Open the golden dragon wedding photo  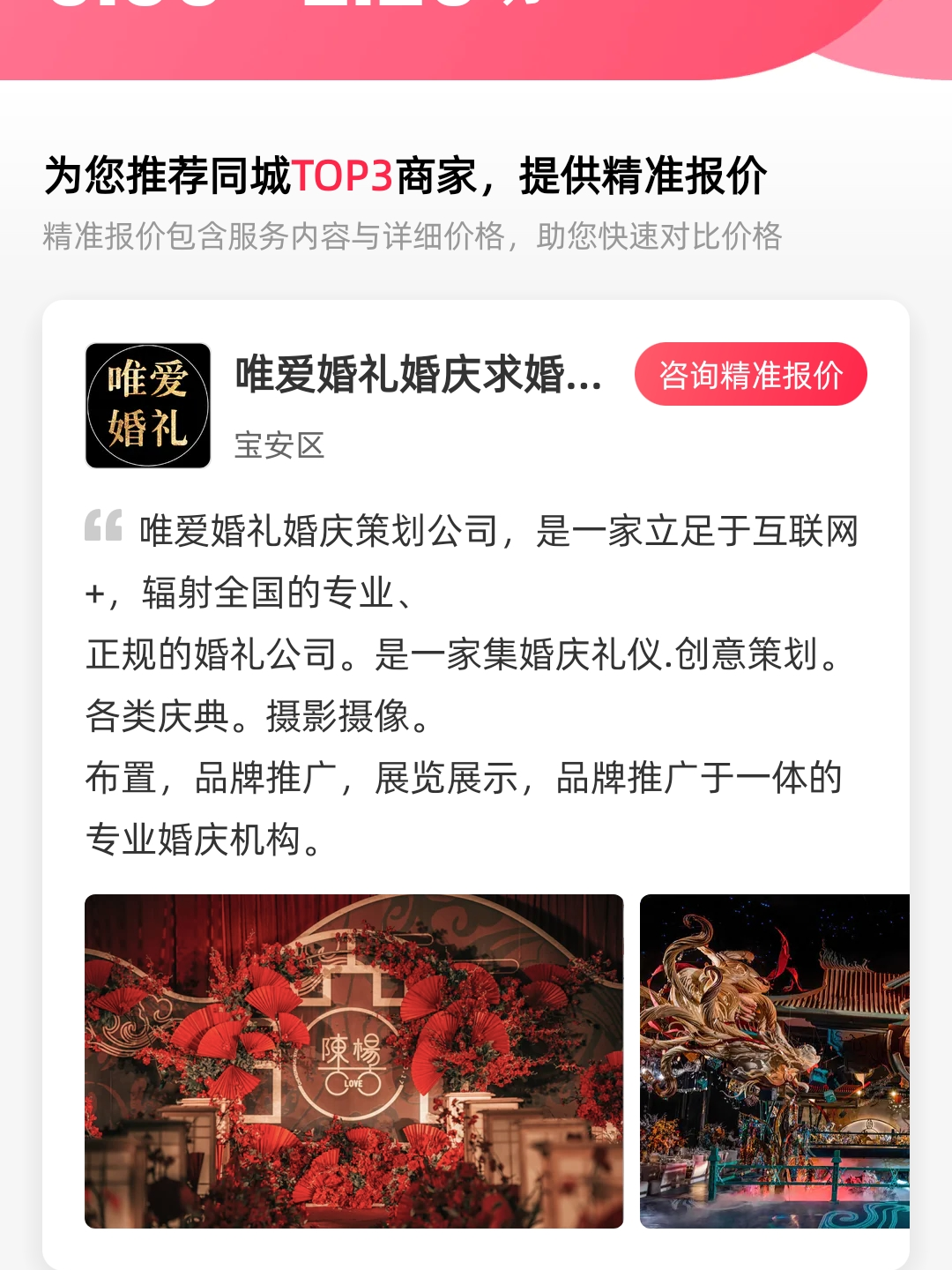(774, 1061)
